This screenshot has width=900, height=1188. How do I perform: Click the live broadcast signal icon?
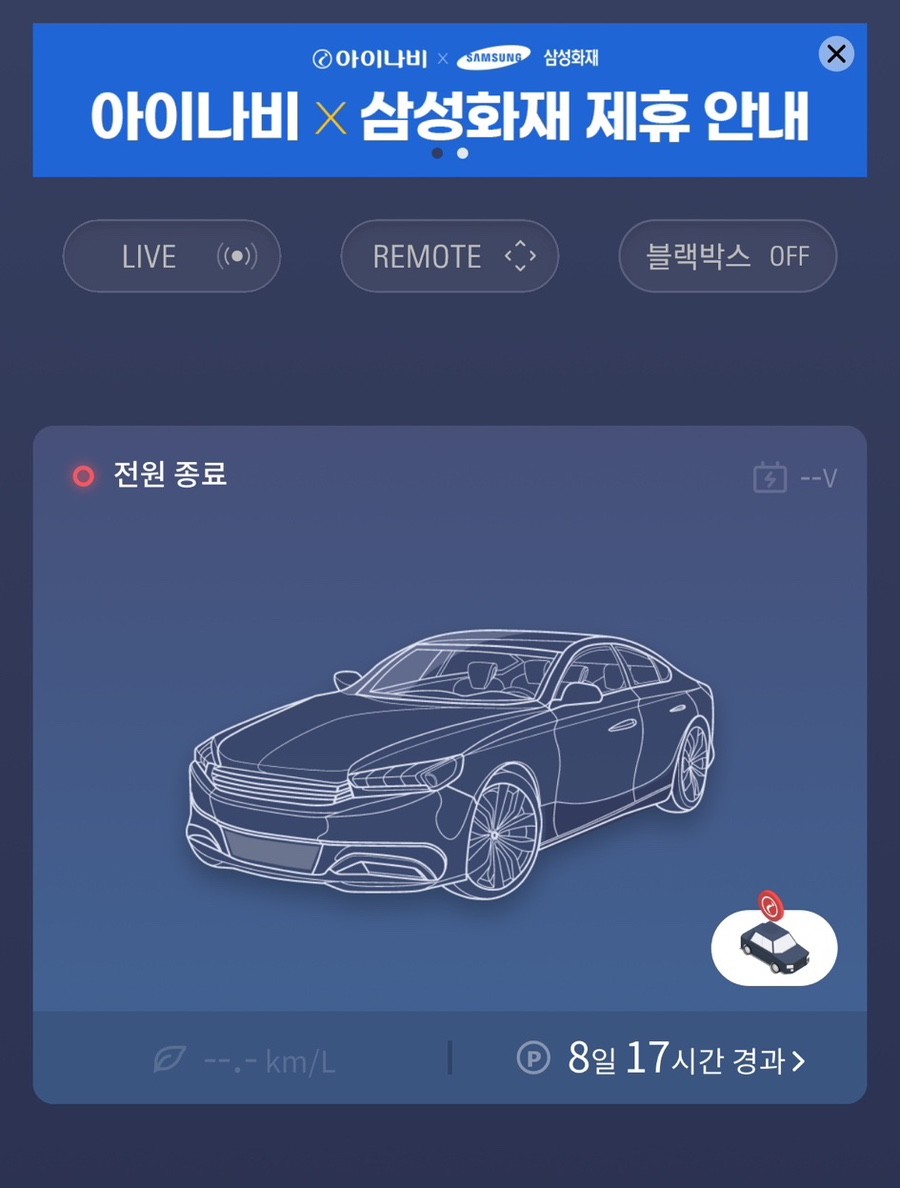pyautogui.click(x=236, y=256)
